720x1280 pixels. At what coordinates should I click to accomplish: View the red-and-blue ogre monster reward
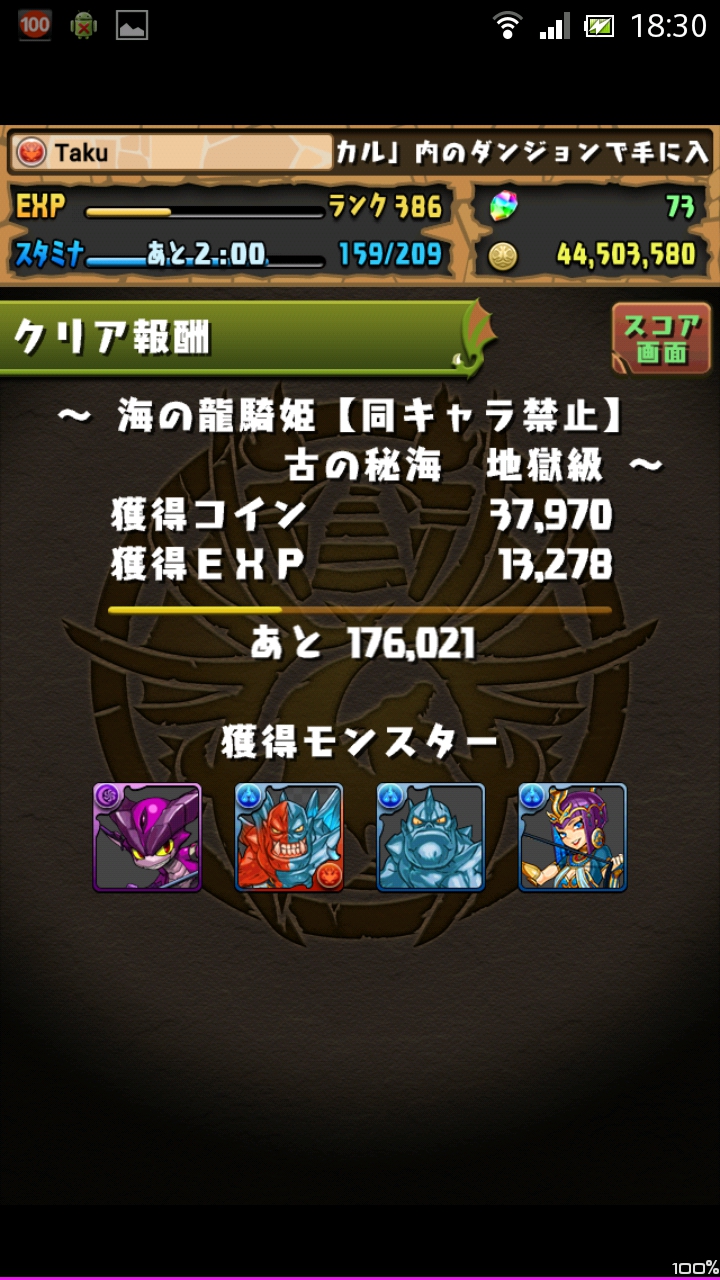tap(289, 837)
